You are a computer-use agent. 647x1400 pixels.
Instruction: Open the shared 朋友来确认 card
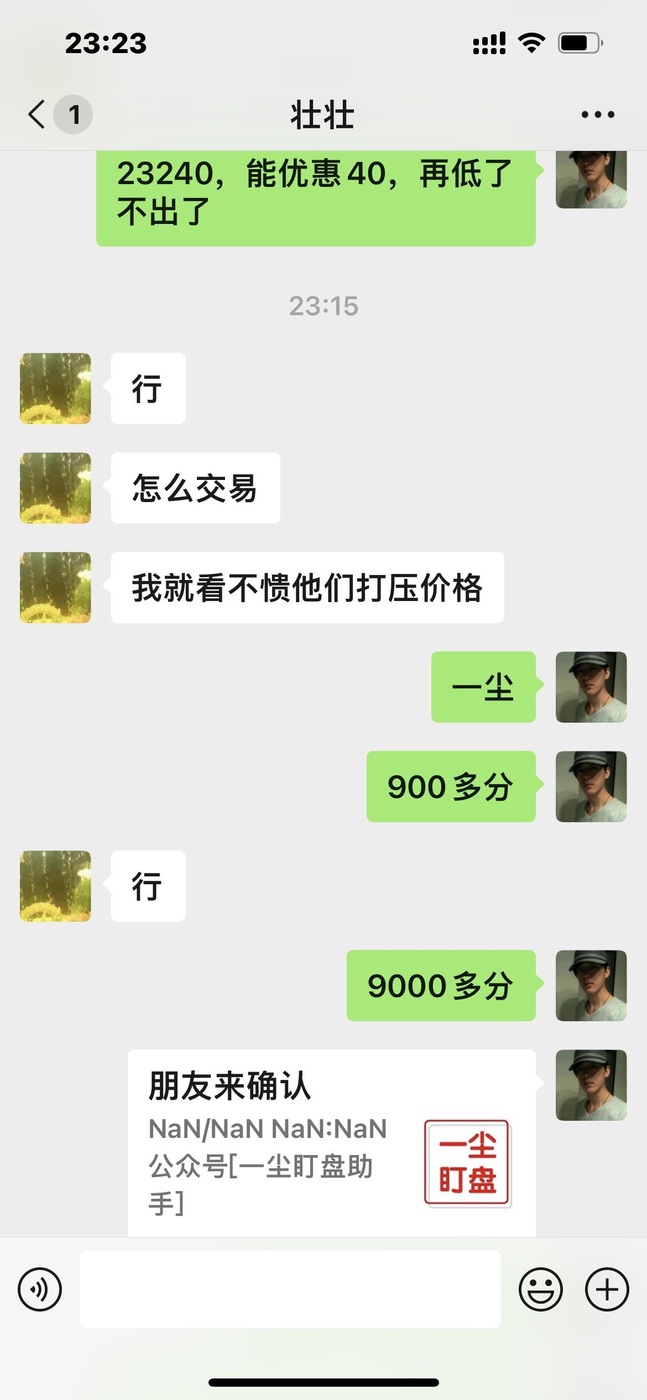[x=332, y=1143]
